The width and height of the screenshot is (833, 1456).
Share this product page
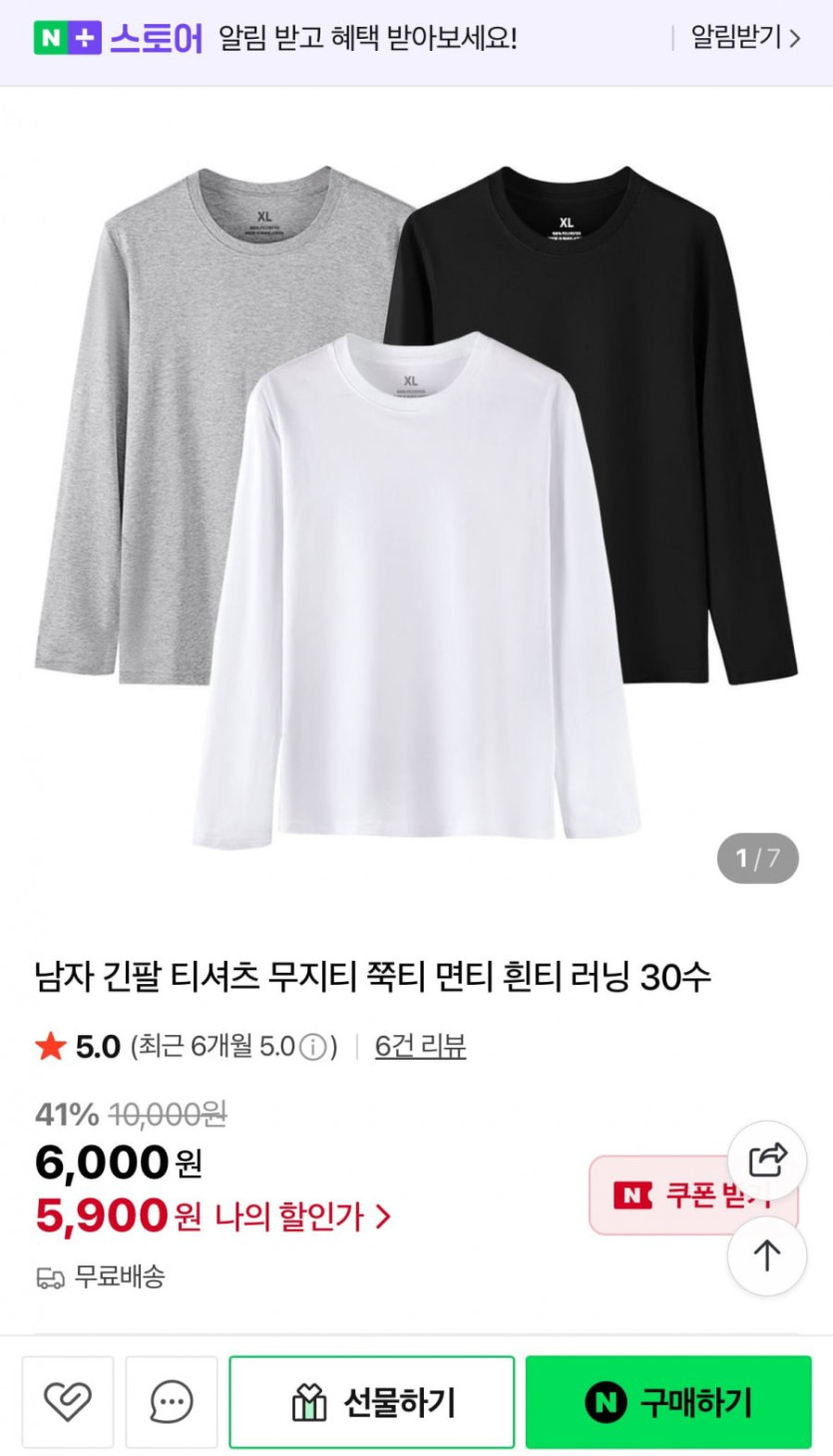(x=766, y=1160)
